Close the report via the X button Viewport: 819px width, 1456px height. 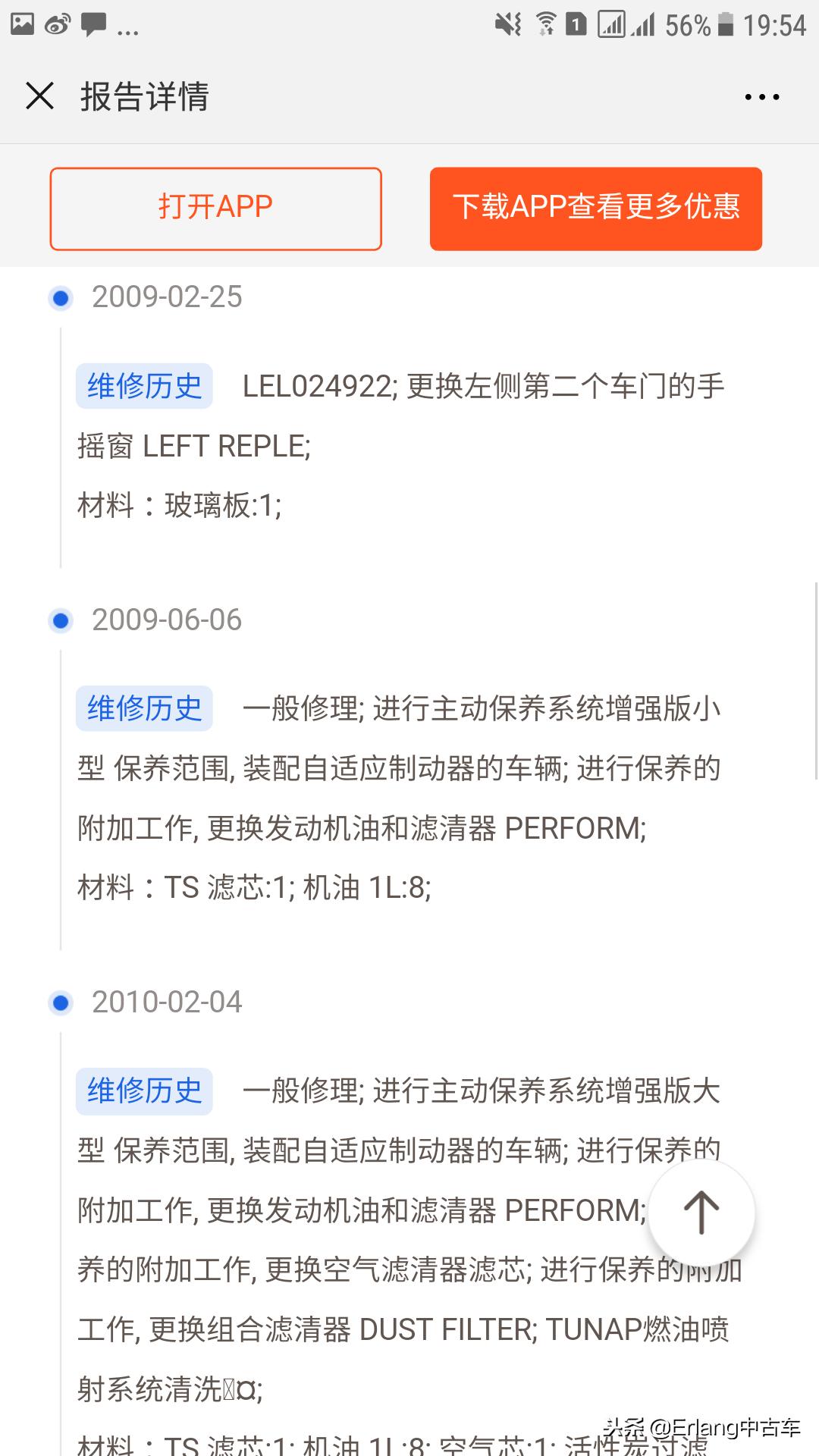[39, 96]
